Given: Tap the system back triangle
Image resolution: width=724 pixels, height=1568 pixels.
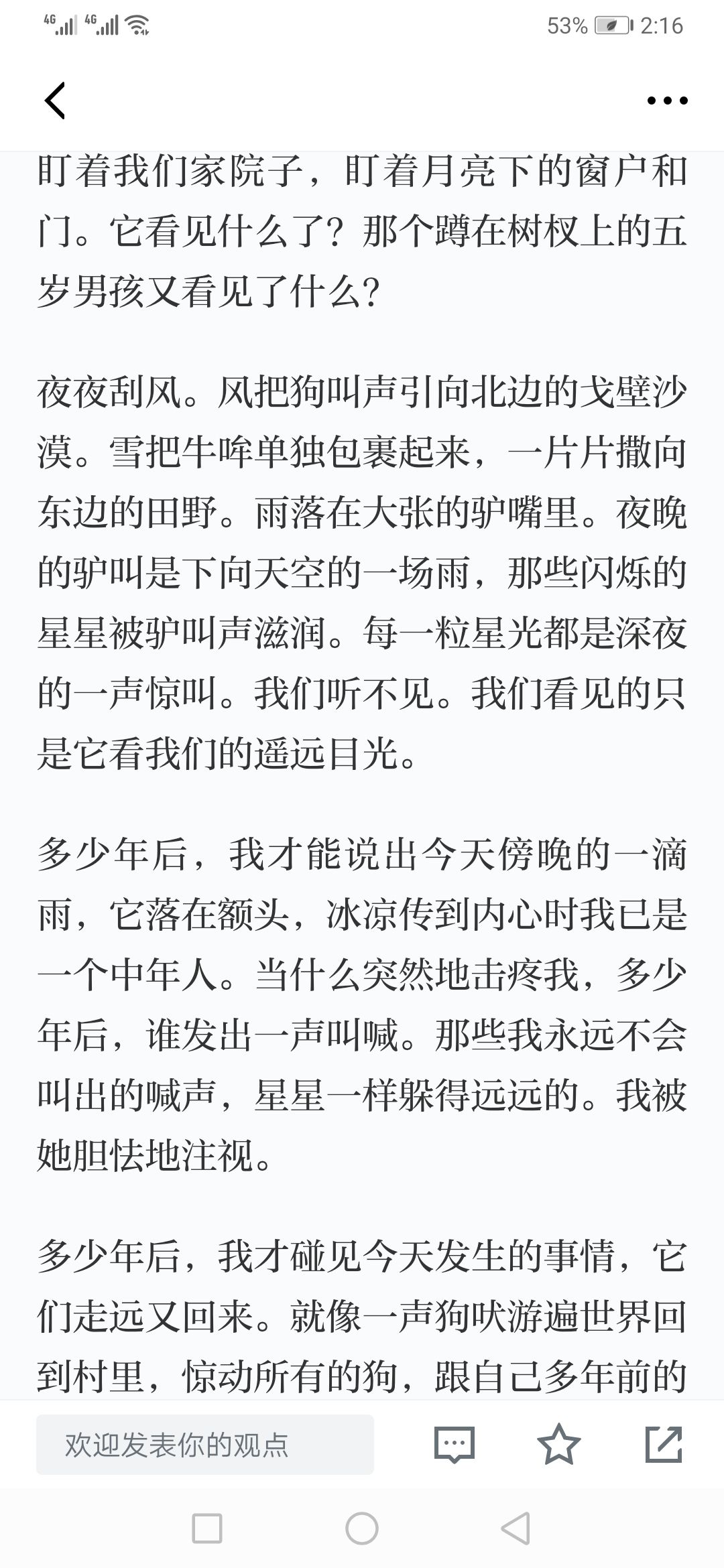Looking at the screenshot, I should pyautogui.click(x=516, y=1529).
